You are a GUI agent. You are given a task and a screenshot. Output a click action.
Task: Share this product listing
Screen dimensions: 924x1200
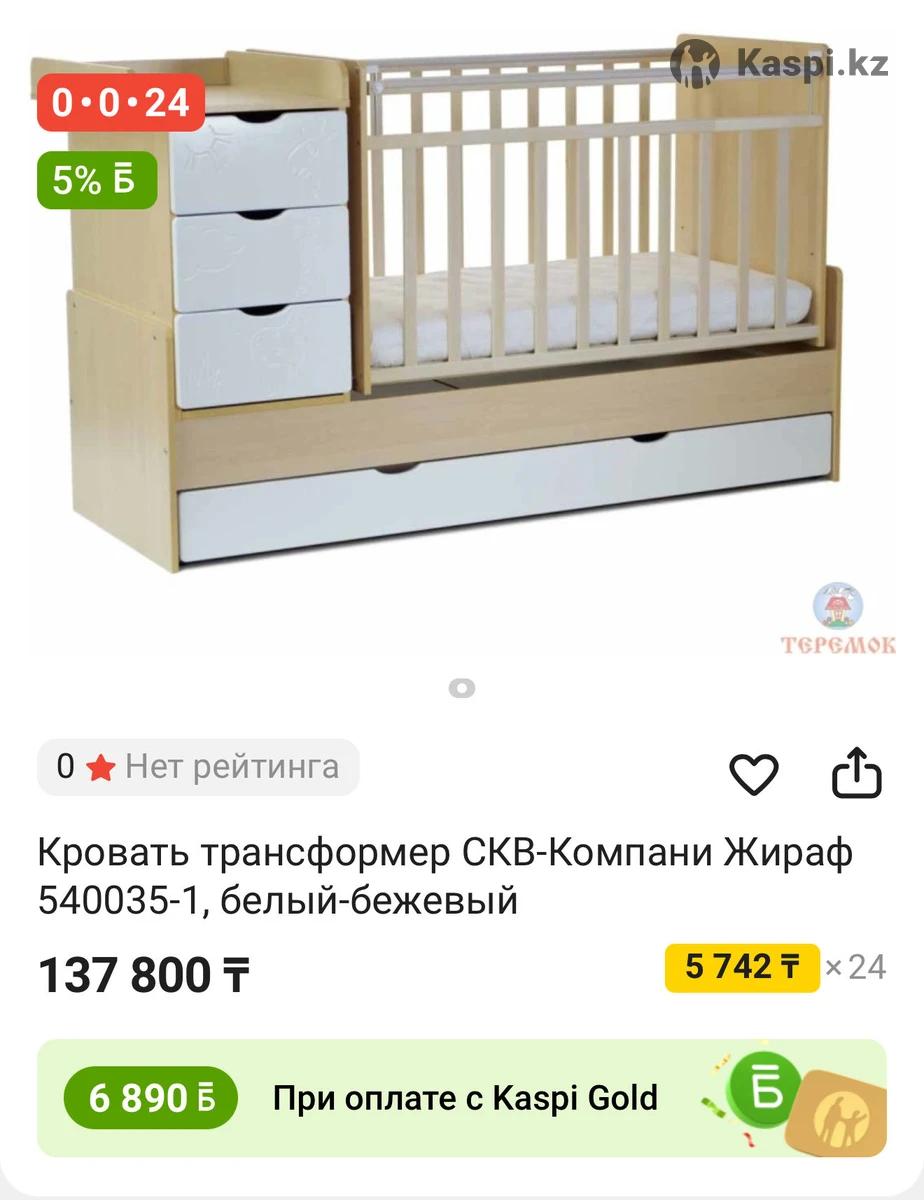857,774
